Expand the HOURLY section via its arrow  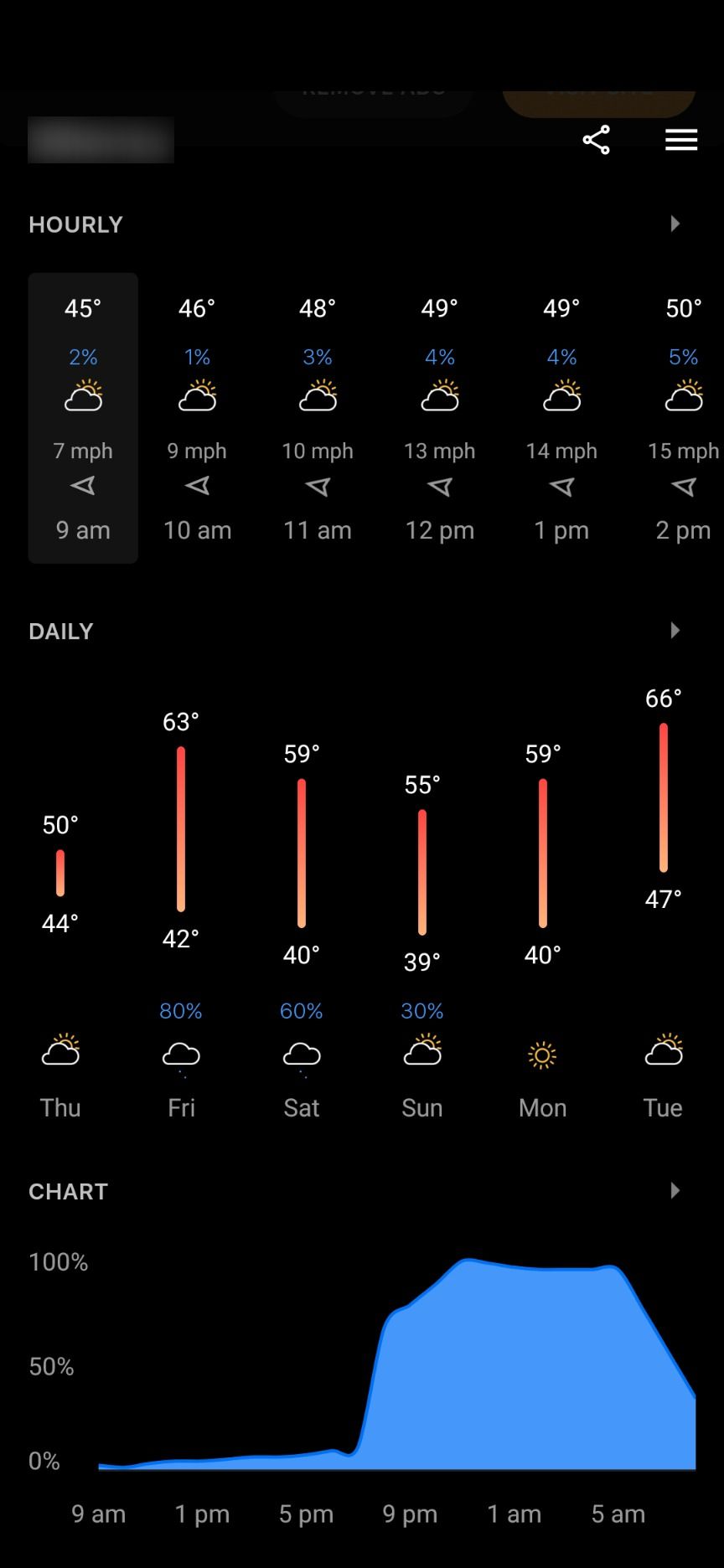pos(676,224)
